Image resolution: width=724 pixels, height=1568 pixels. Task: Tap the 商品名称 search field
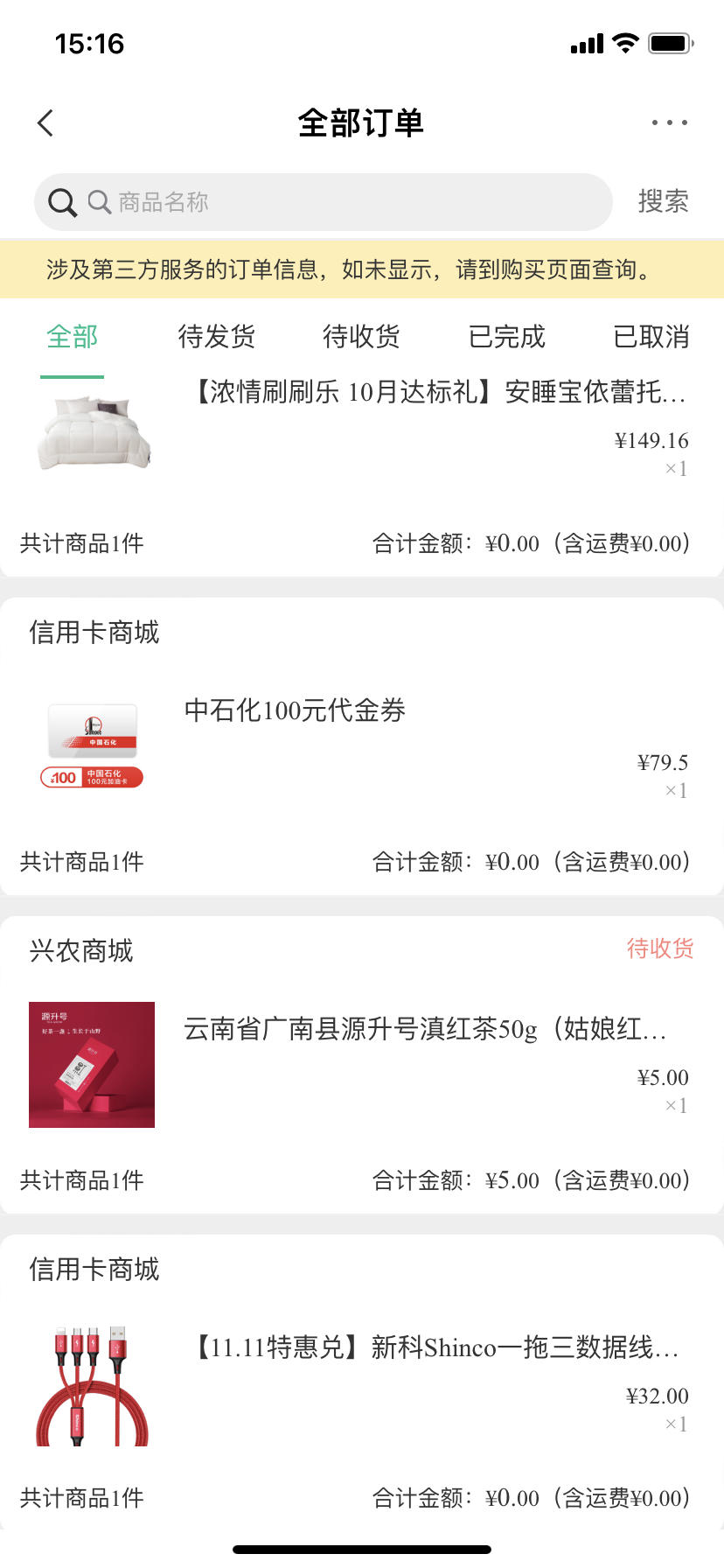324,202
